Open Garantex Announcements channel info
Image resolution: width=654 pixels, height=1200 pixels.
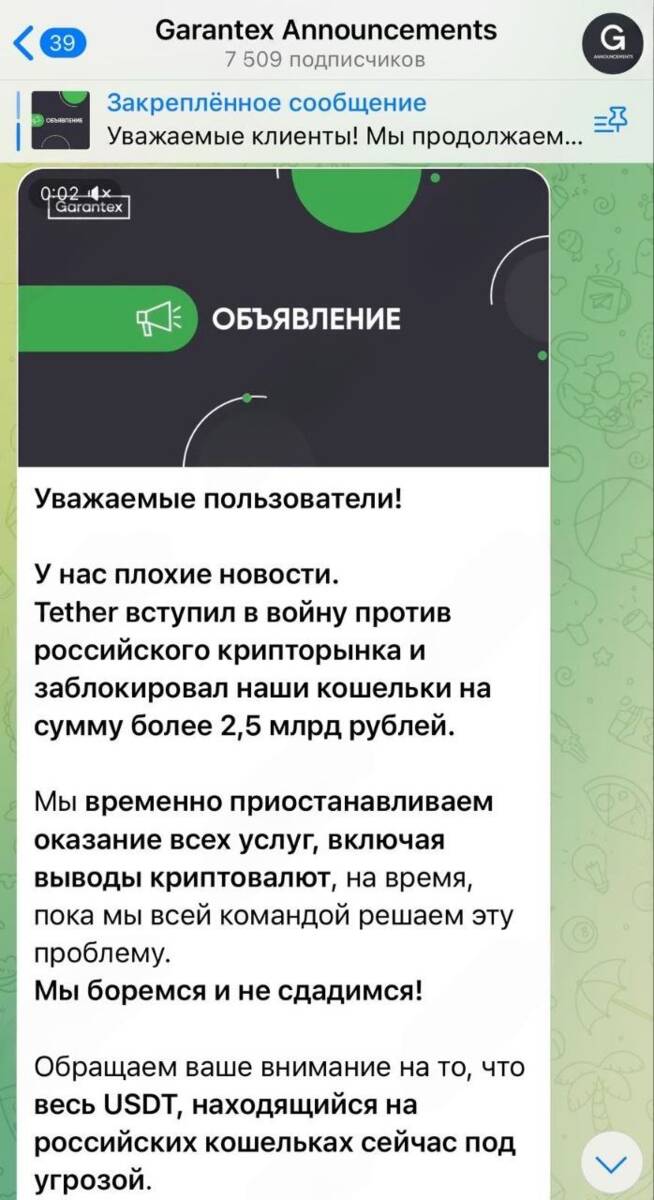point(326,43)
